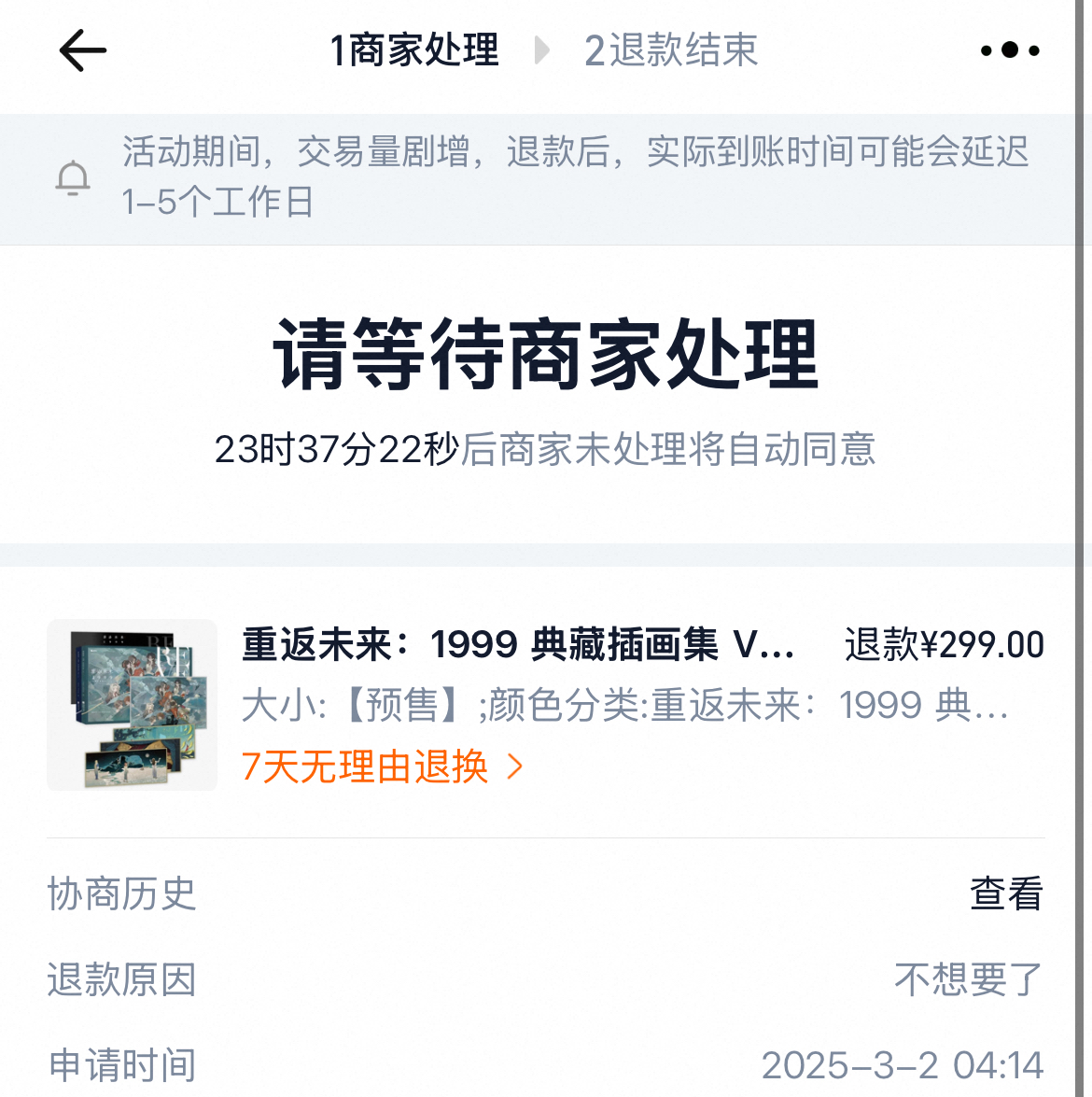This screenshot has width=1092, height=1097.
Task: Select the product thumbnail image
Action: tap(132, 705)
